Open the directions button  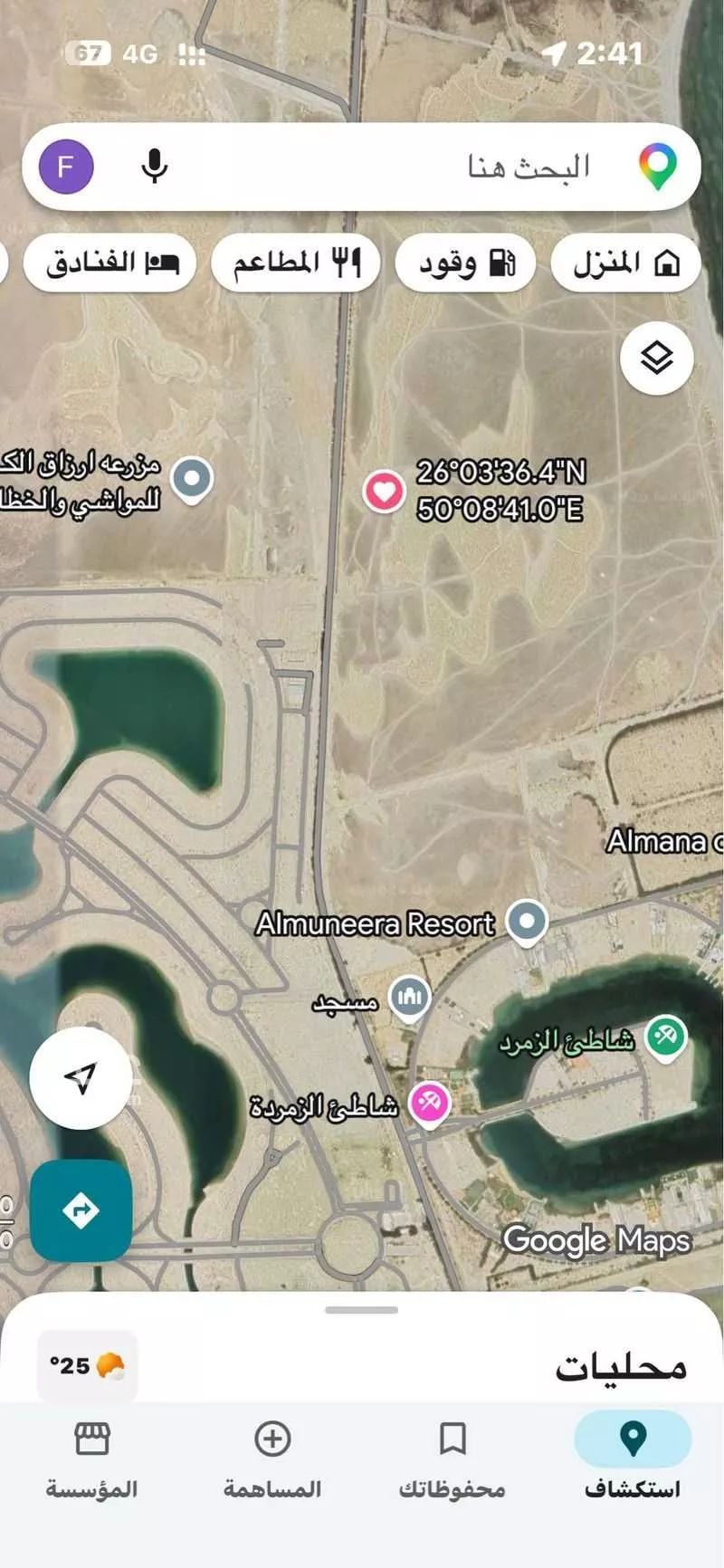(x=81, y=1209)
